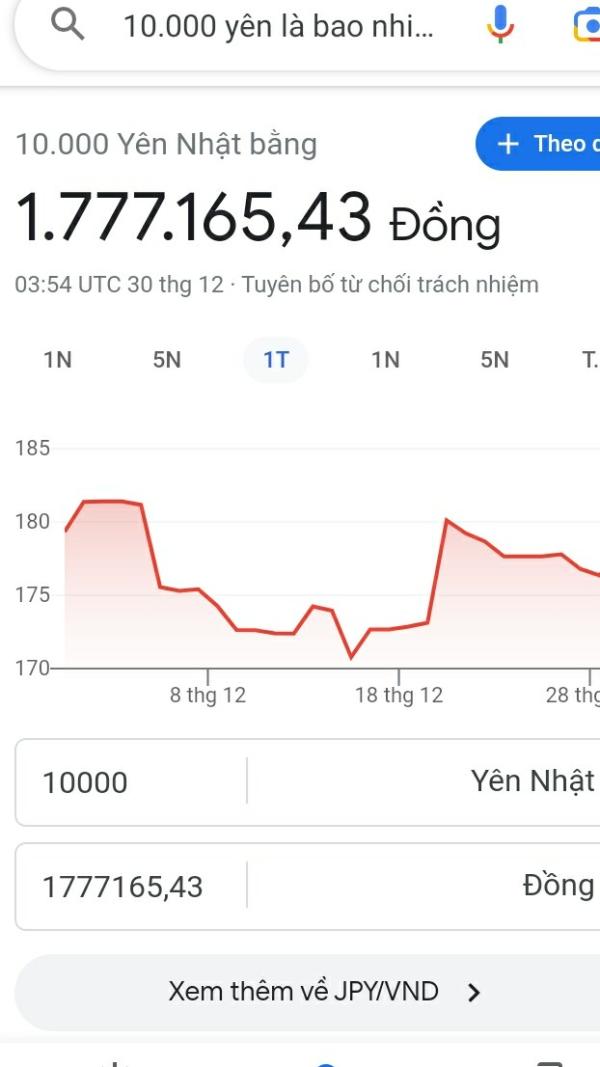This screenshot has width=600, height=1067.
Task: Edit the 10000 yen amount field
Action: click(131, 783)
